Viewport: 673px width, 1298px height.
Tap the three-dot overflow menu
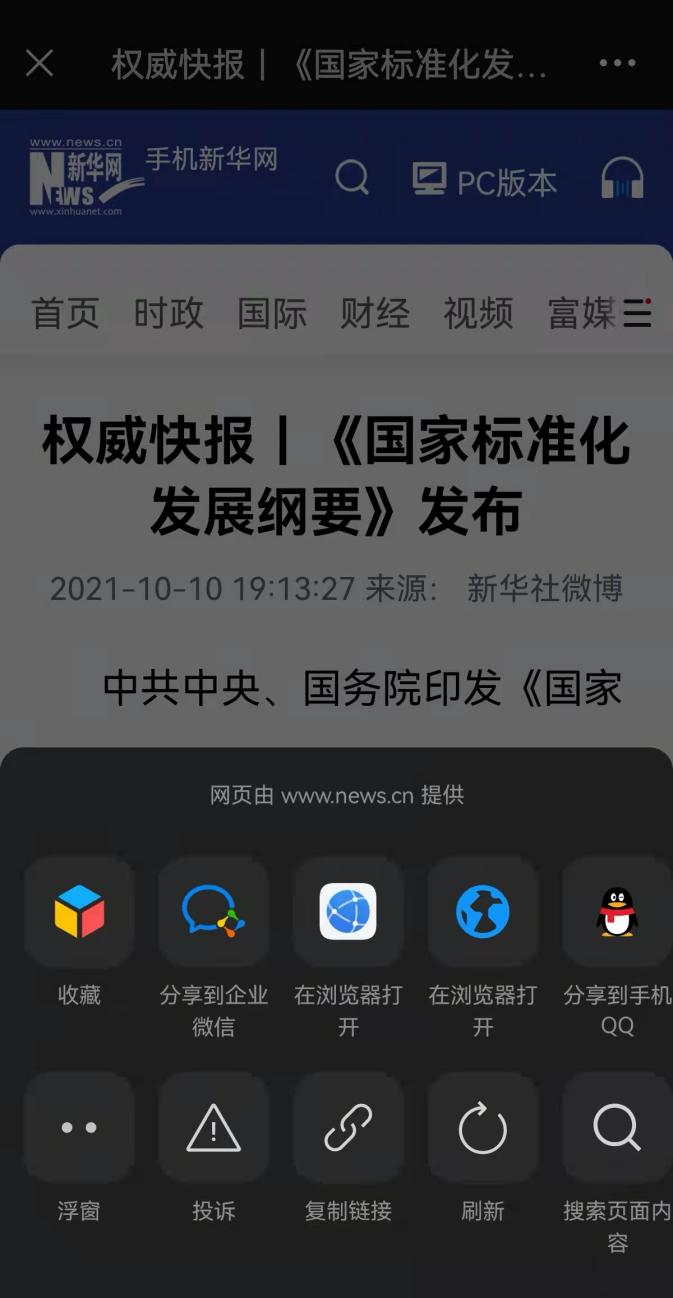click(617, 63)
